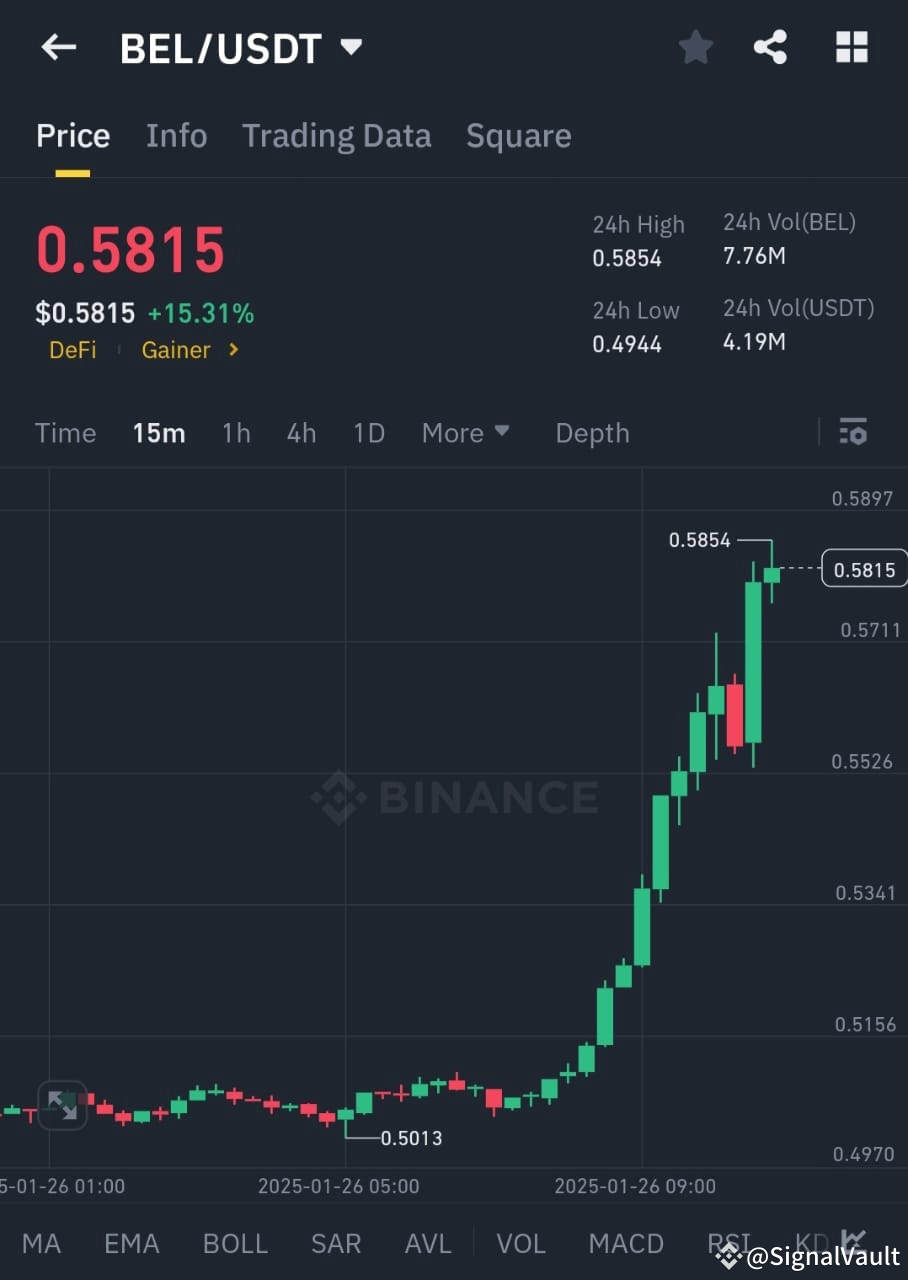Enable the BOLL bands indicator

point(235,1243)
